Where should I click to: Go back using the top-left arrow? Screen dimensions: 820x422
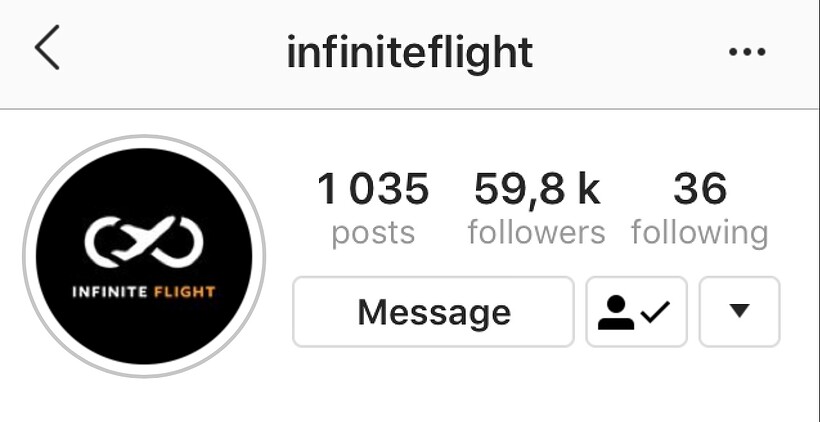click(x=47, y=50)
